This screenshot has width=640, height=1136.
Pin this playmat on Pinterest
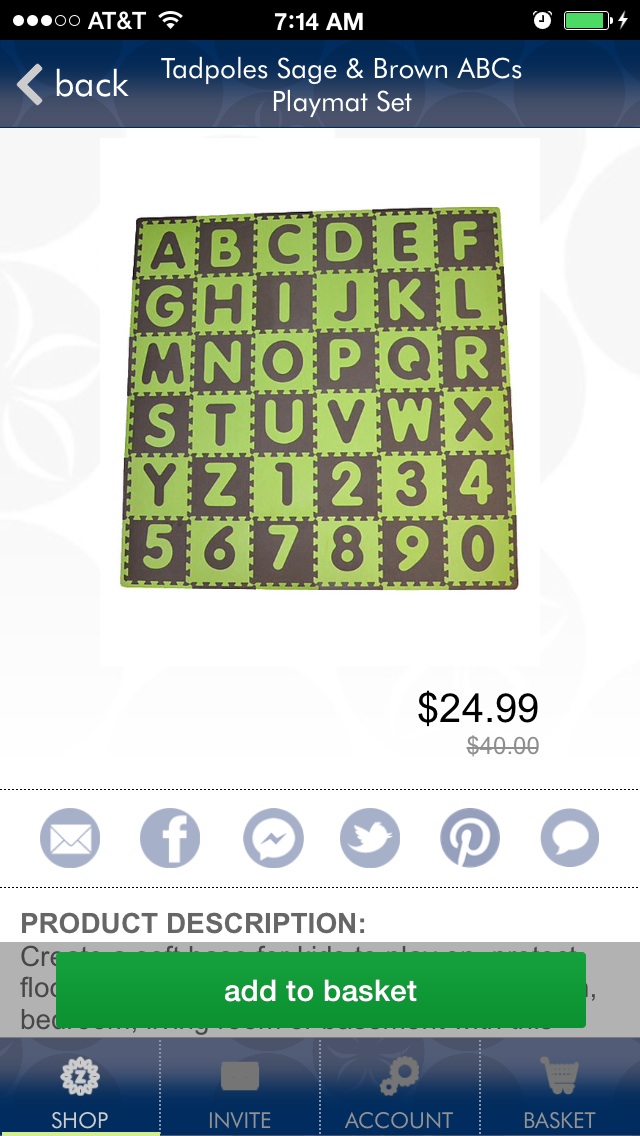point(470,838)
